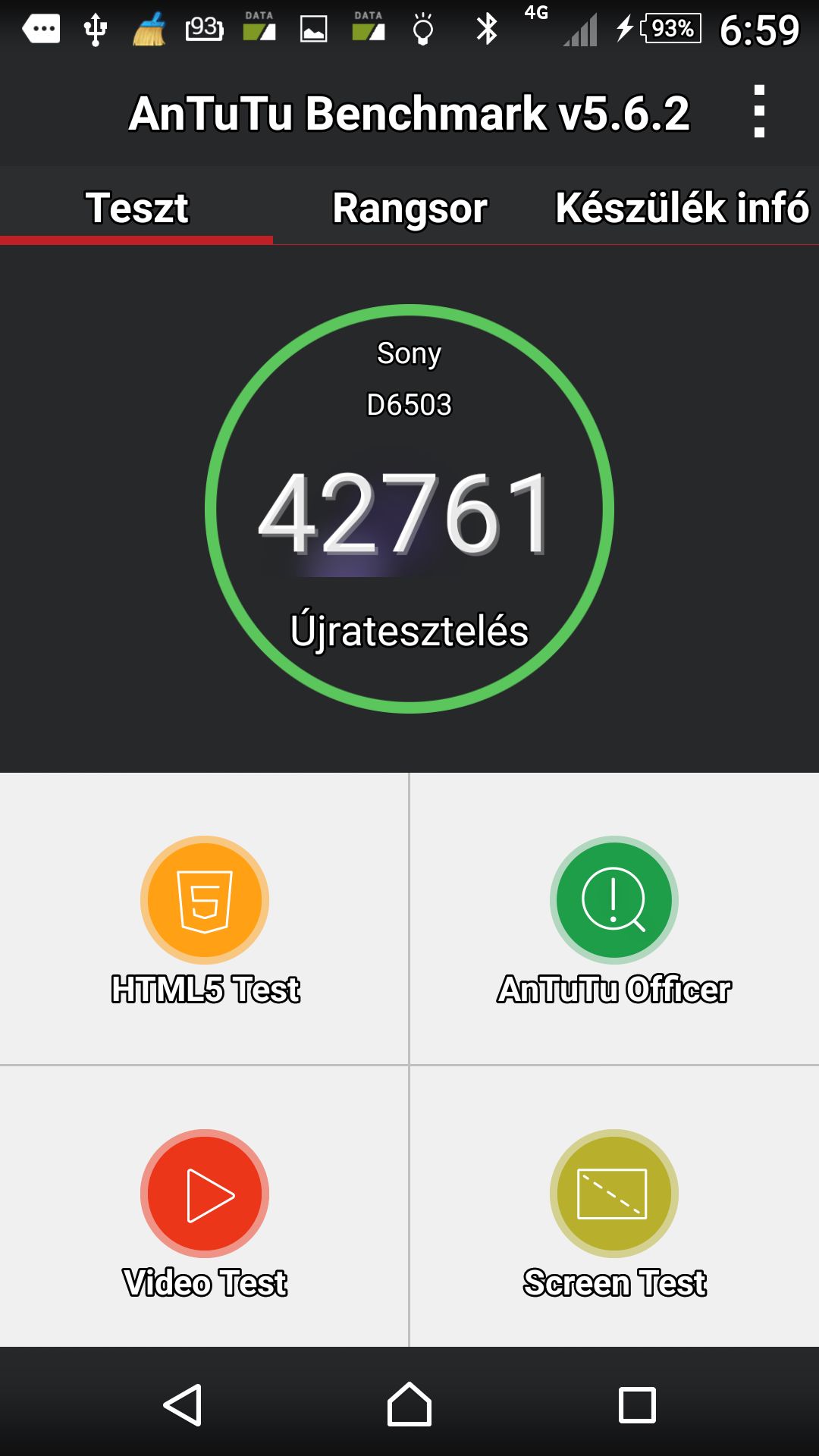This screenshot has height=1456, width=819.
Task: Open the three-dot overflow menu
Action: [x=759, y=111]
